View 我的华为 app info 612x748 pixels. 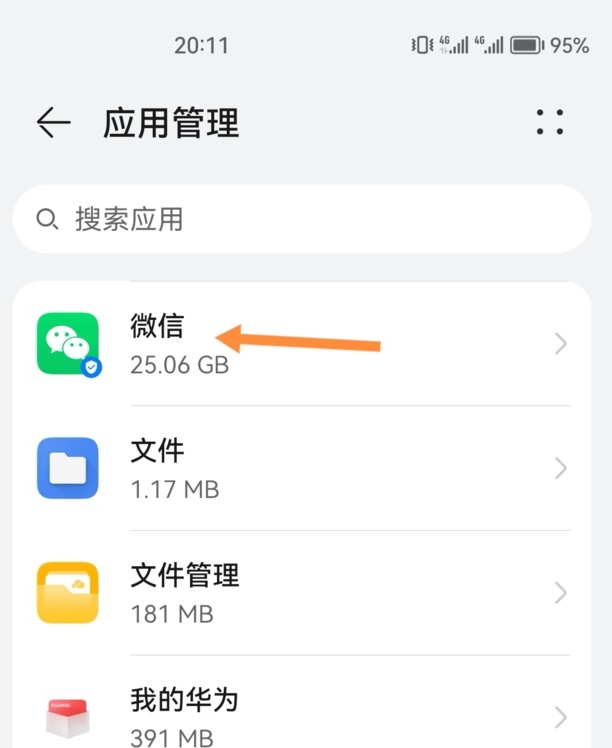coord(300,715)
